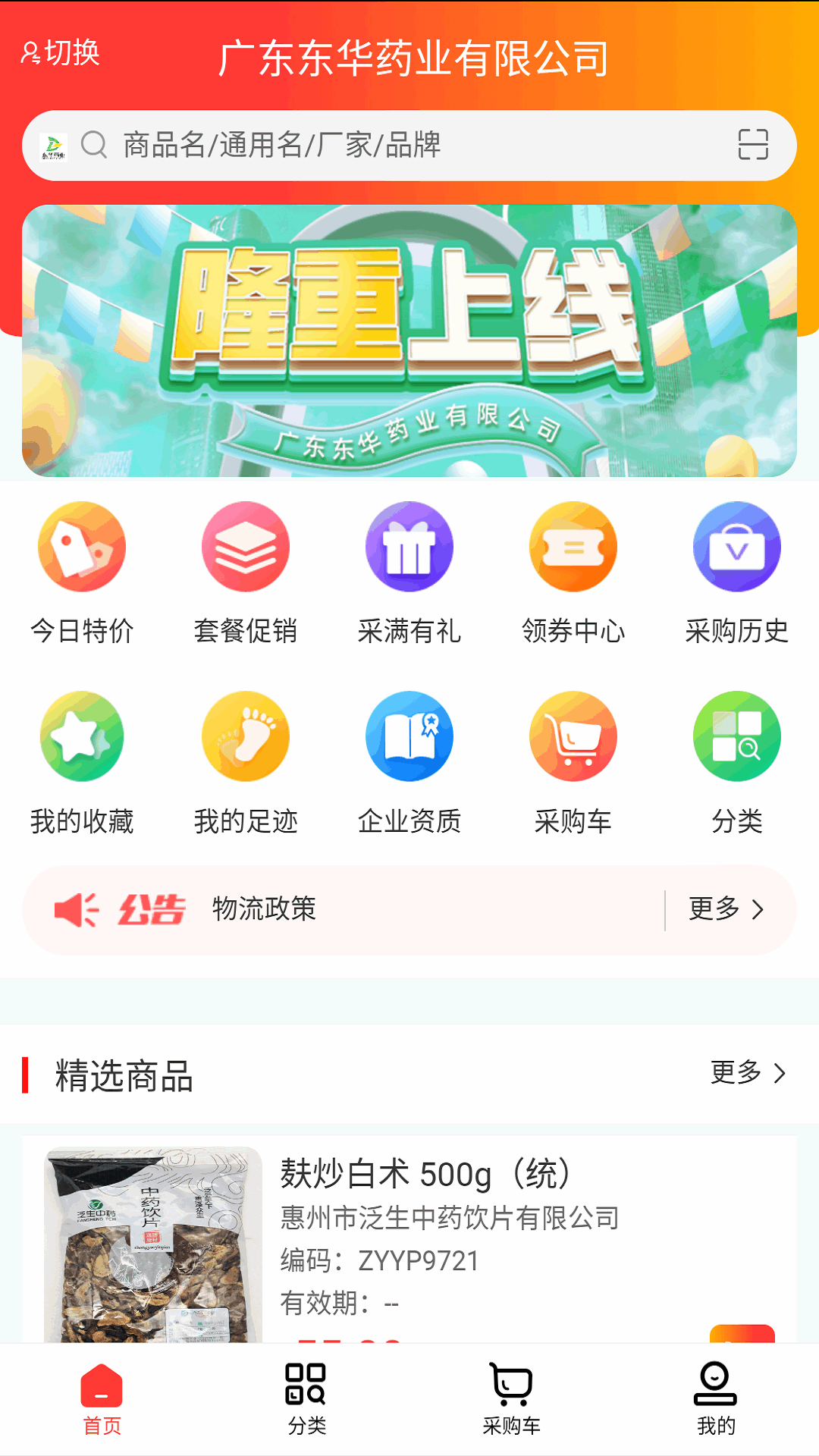The width and height of the screenshot is (819, 1456).
Task: Open 我的足迹 (My Footprints)
Action: pyautogui.click(x=245, y=762)
